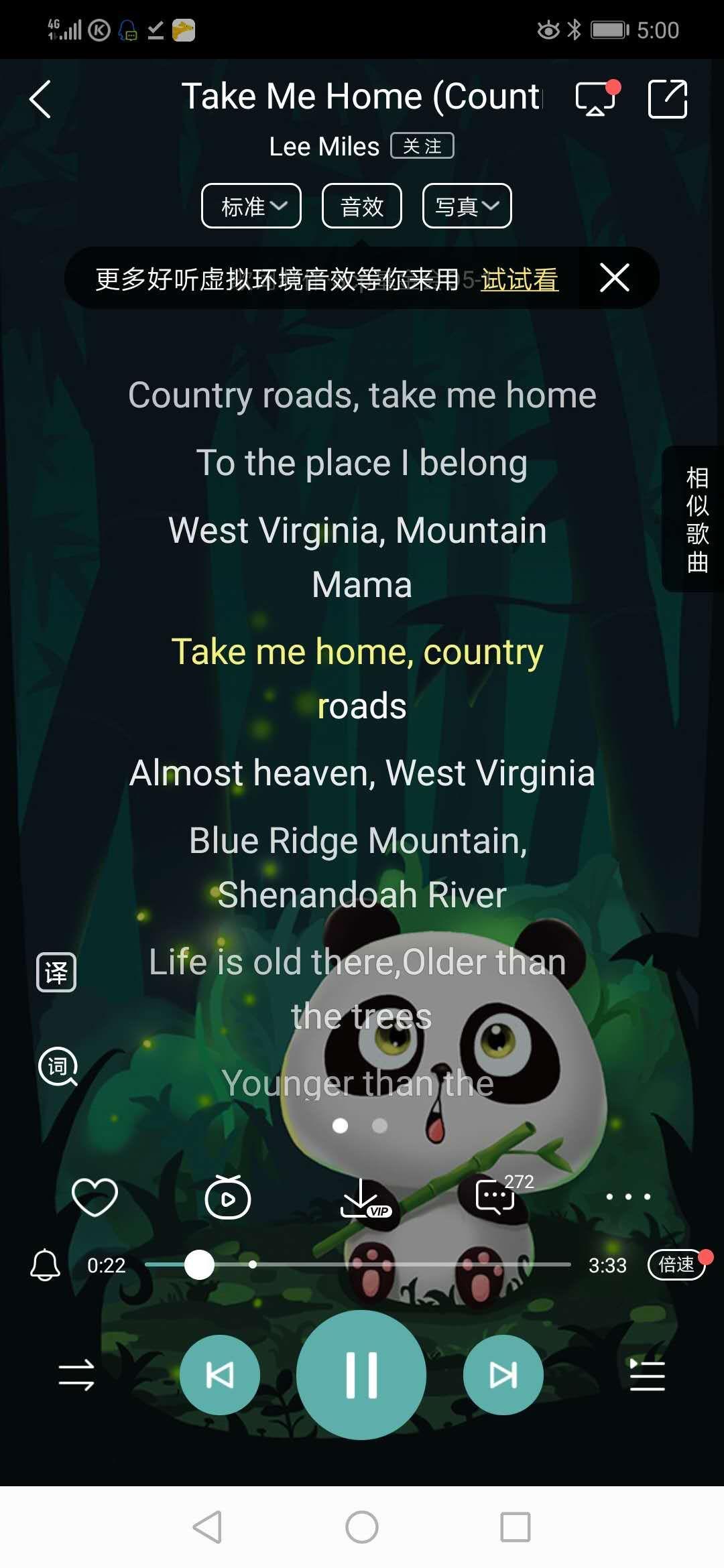Screen dimensions: 724x1568
Task: Expand the 标准 audio quality dropdown
Action: pyautogui.click(x=251, y=206)
